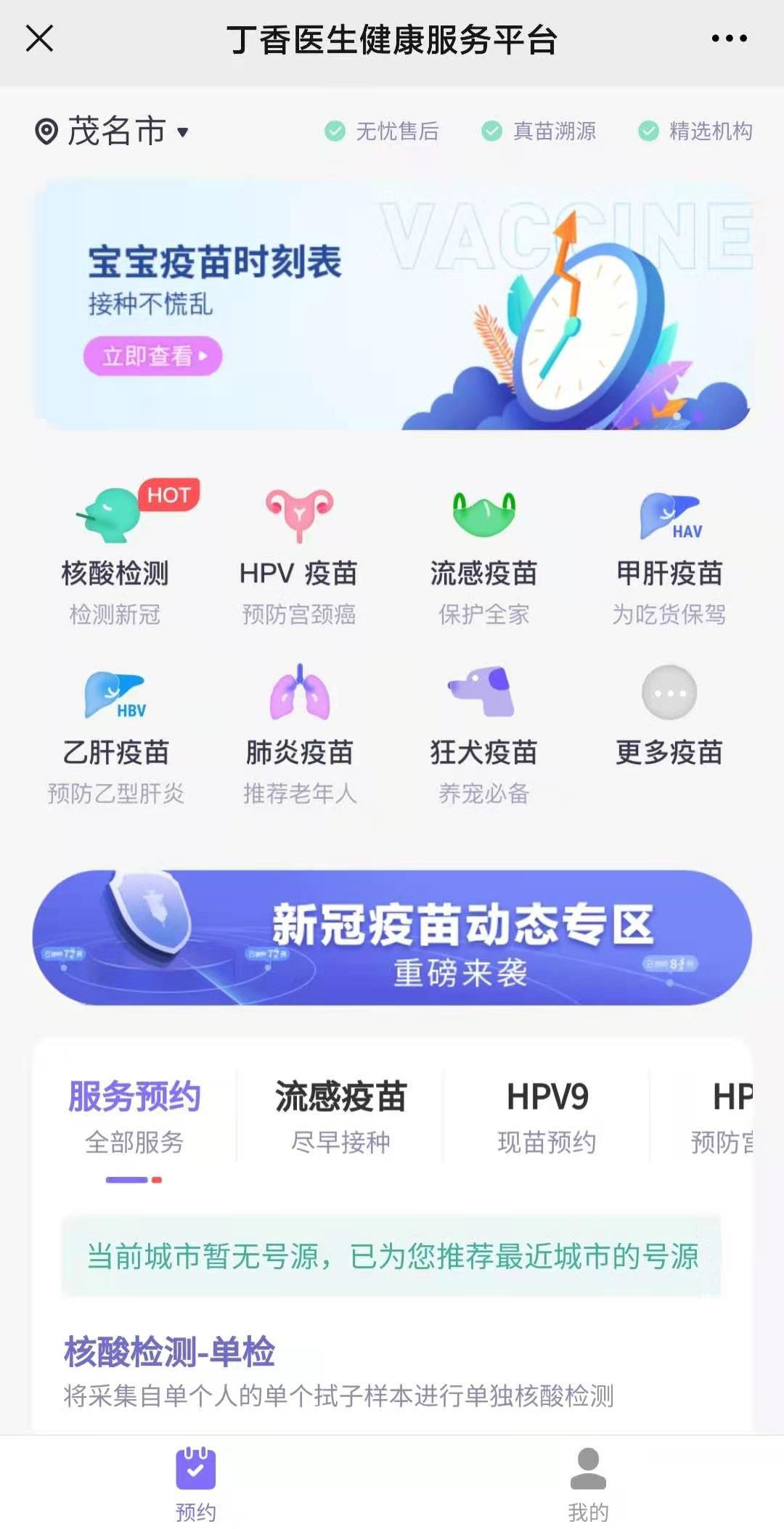Tap 立即查看 on the baby vaccine banner
Screen dimensions: 784x1529
click(x=152, y=356)
